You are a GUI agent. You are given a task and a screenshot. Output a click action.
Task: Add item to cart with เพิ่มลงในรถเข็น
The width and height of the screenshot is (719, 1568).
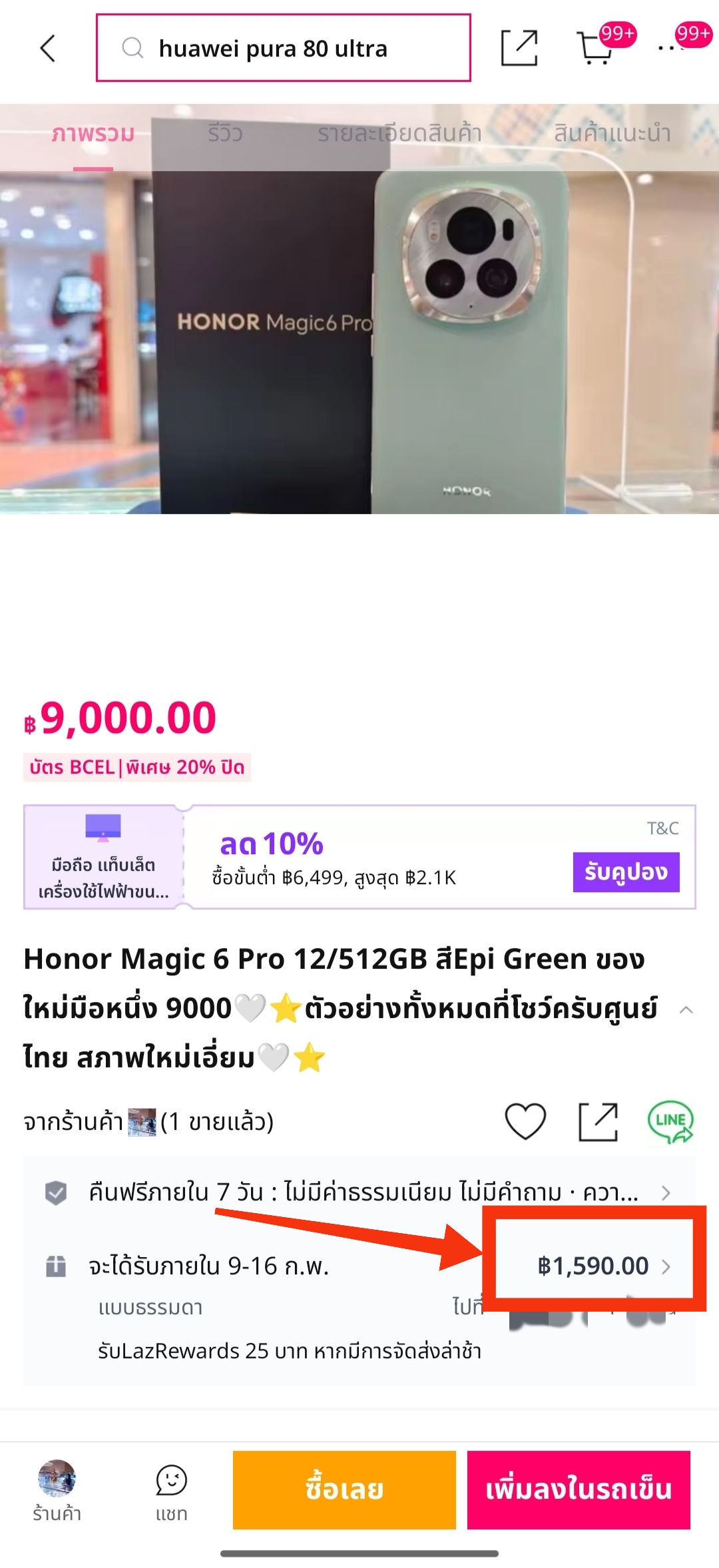point(579,1490)
